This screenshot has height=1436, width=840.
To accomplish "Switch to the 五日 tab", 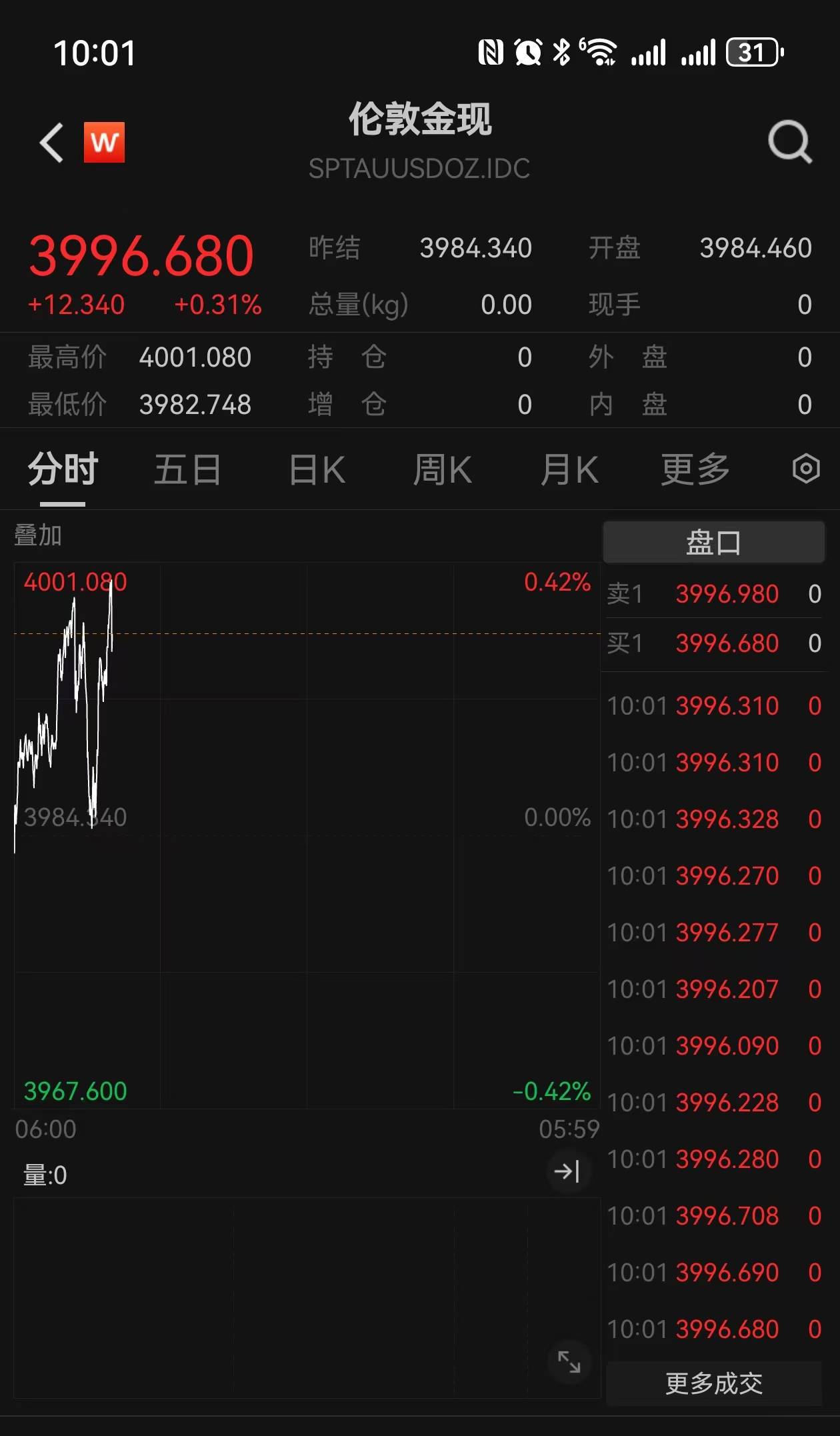I will (x=187, y=469).
